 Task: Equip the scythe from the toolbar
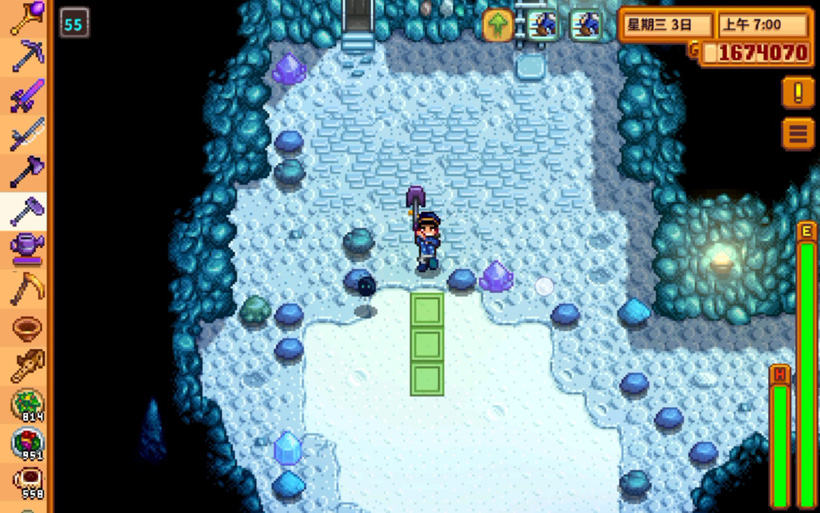click(26, 288)
